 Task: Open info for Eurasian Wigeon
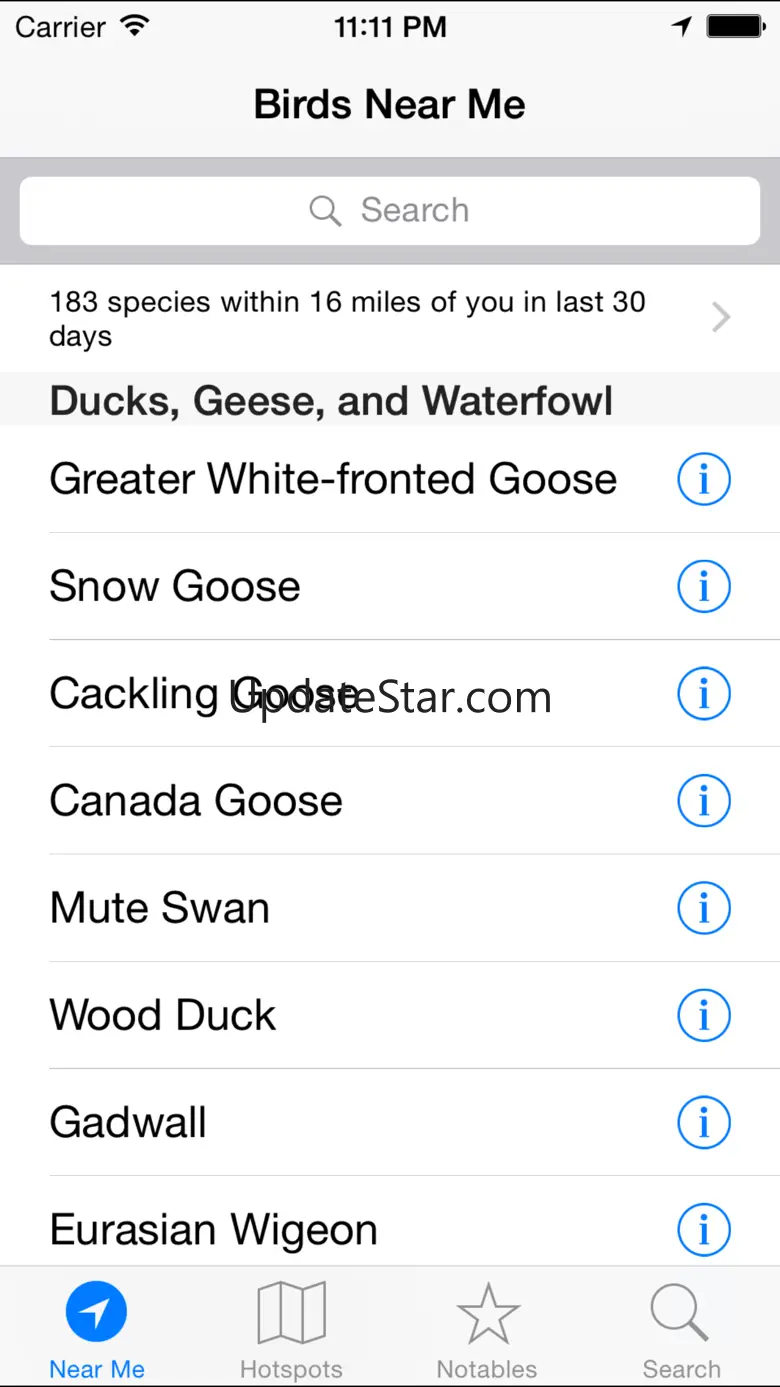click(704, 1229)
